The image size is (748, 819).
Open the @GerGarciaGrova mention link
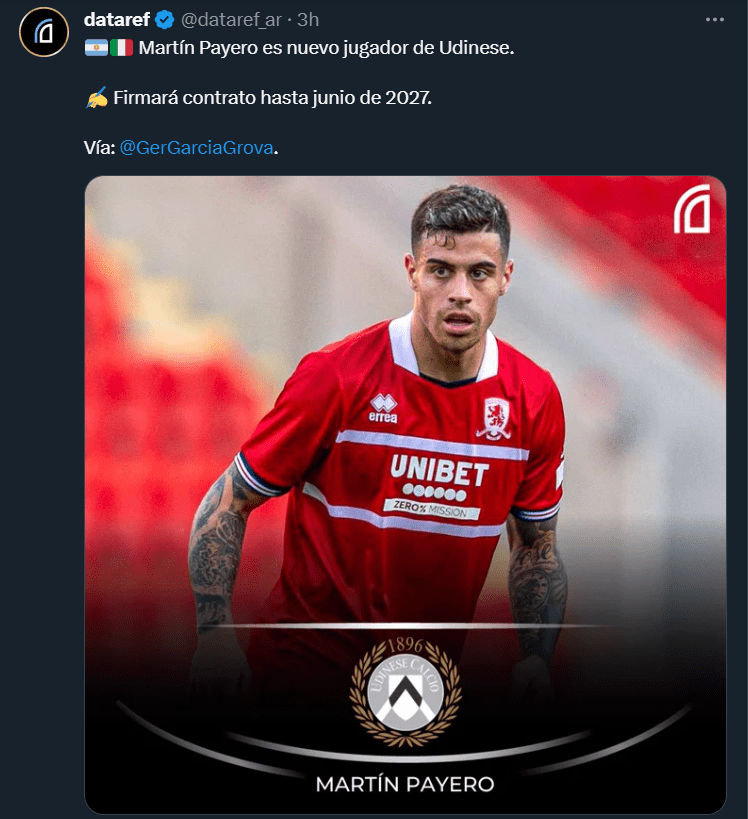pos(196,148)
